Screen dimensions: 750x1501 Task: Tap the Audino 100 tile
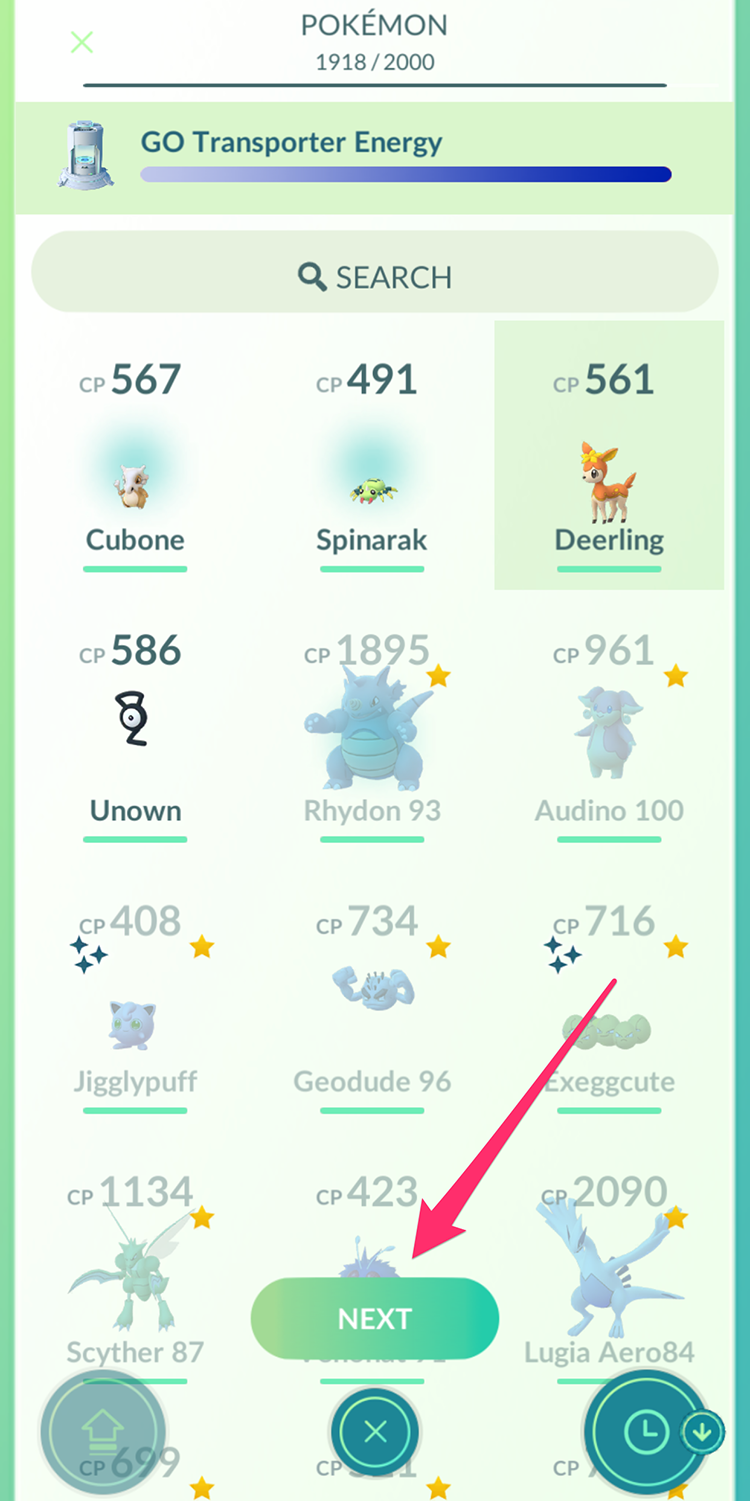click(609, 740)
